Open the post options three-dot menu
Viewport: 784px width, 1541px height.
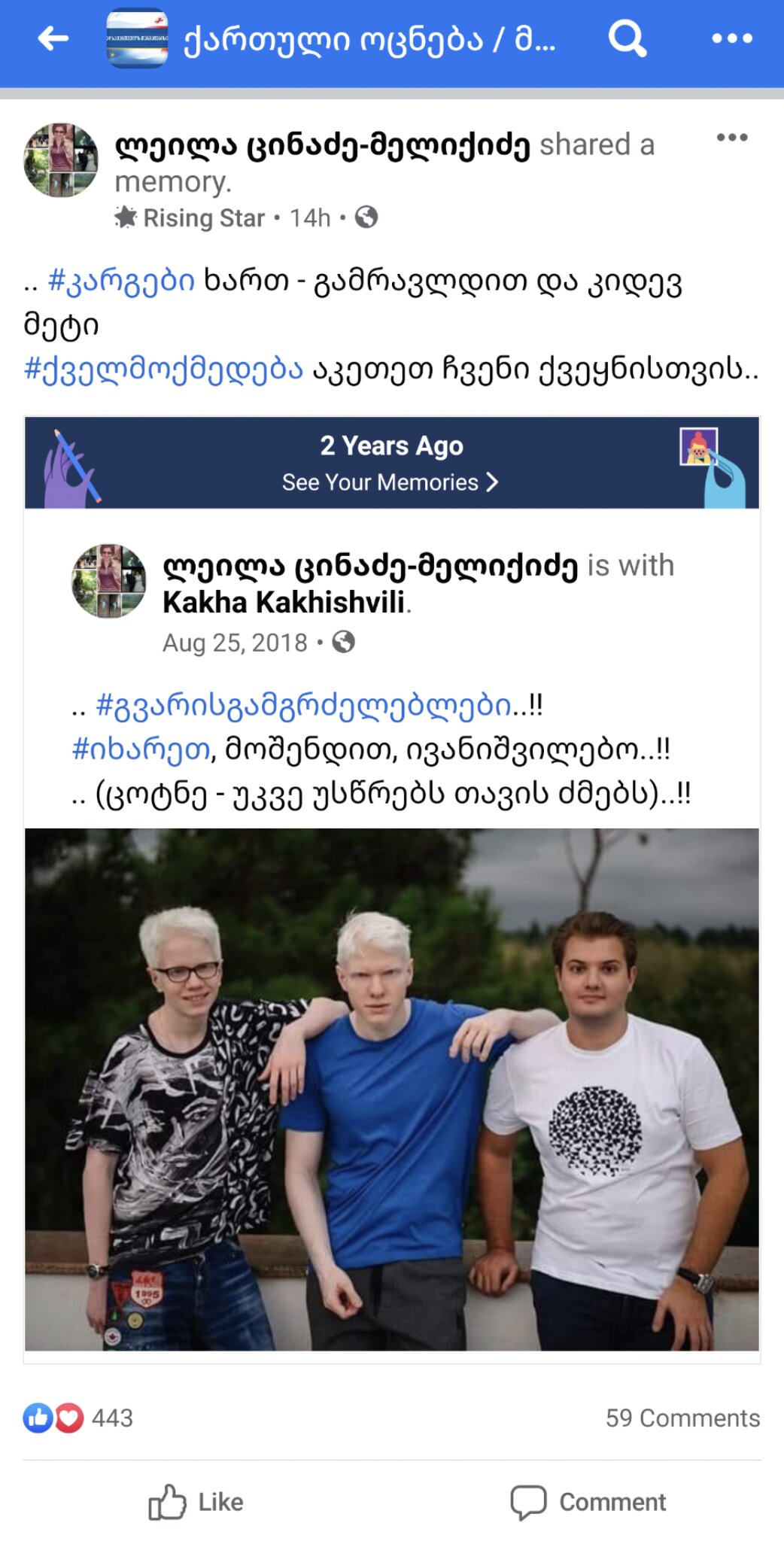pyautogui.click(x=731, y=138)
